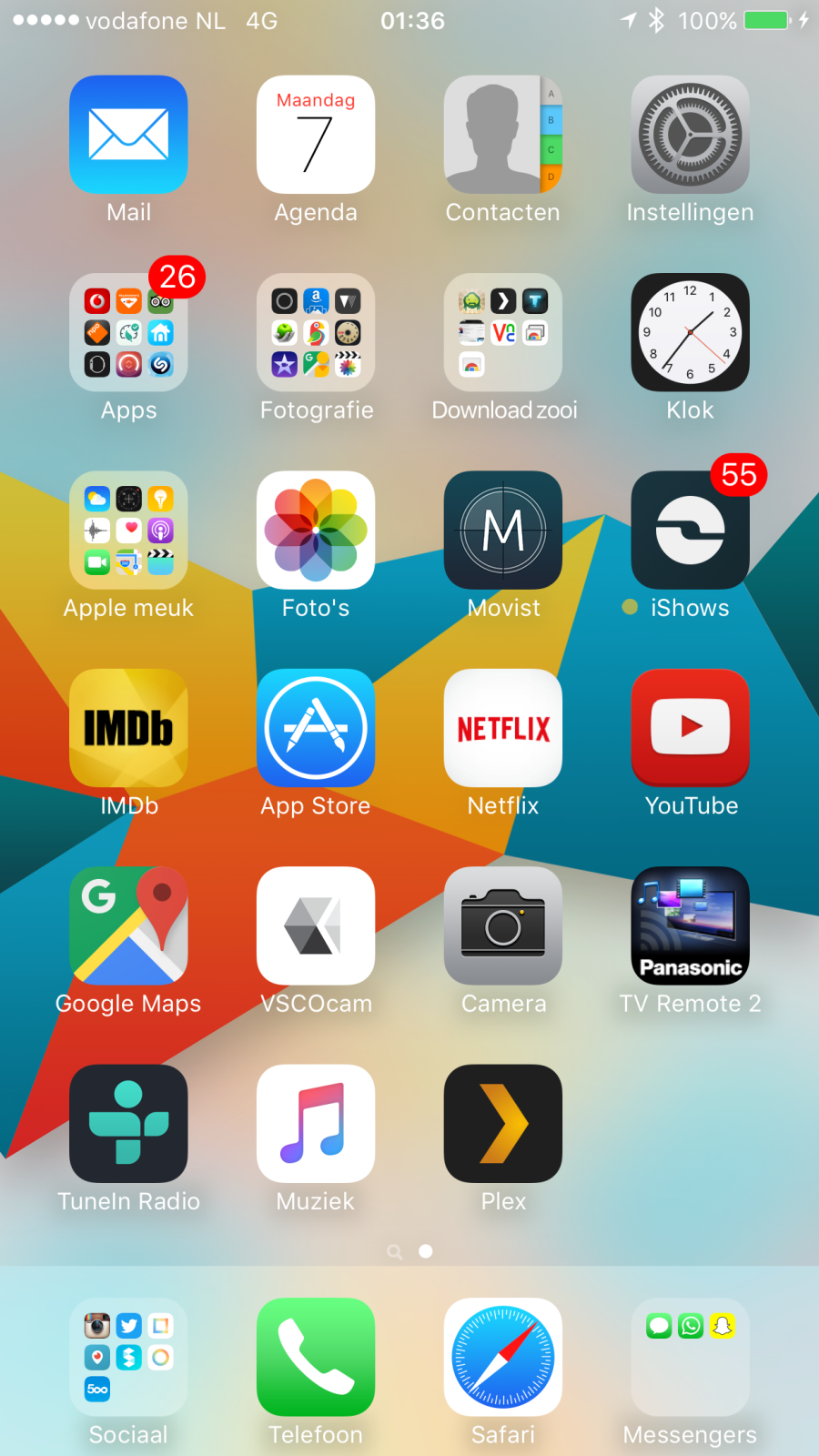Image resolution: width=819 pixels, height=1456 pixels.
Task: Open the Messengers folder in the dock
Action: 690,1357
